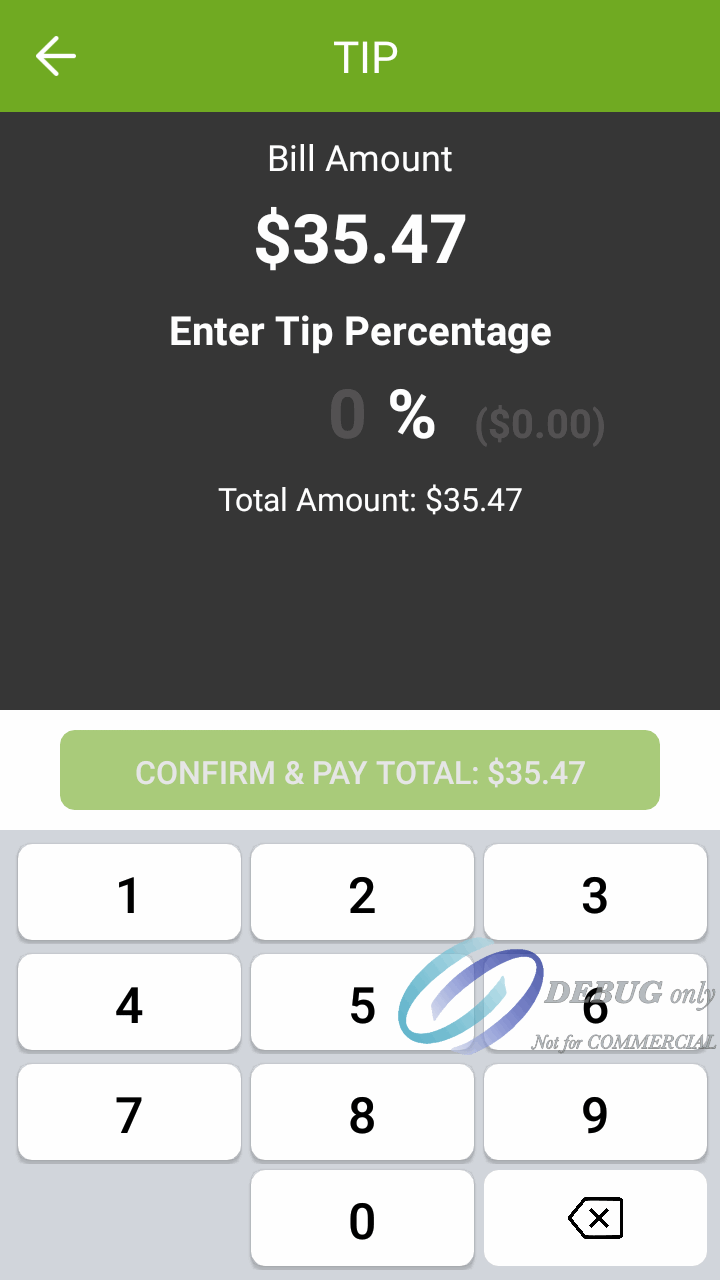The height and width of the screenshot is (1280, 720).
Task: Tap the number 3 key
Action: (595, 893)
